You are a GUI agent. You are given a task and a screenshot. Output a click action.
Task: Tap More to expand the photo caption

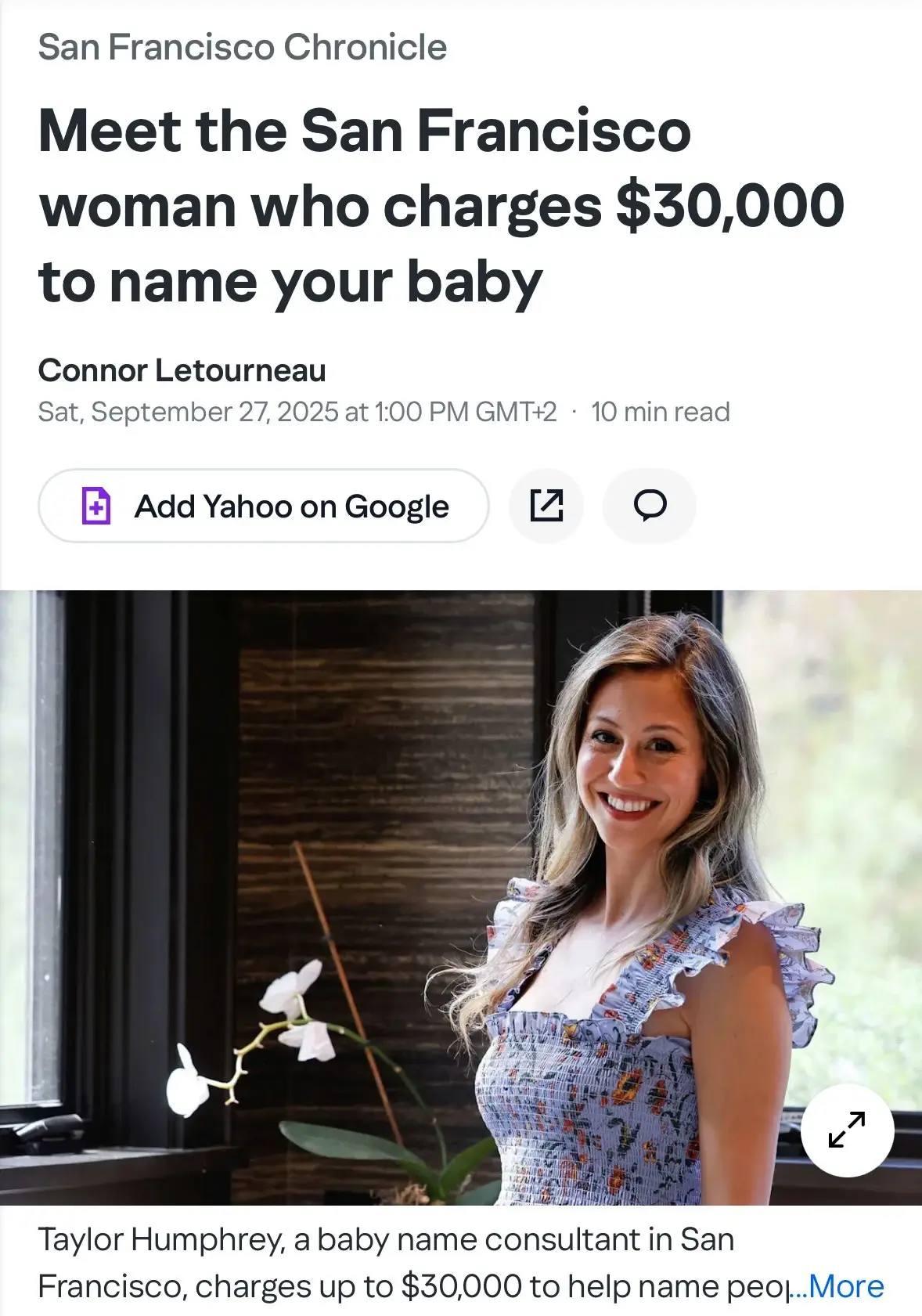click(845, 1286)
